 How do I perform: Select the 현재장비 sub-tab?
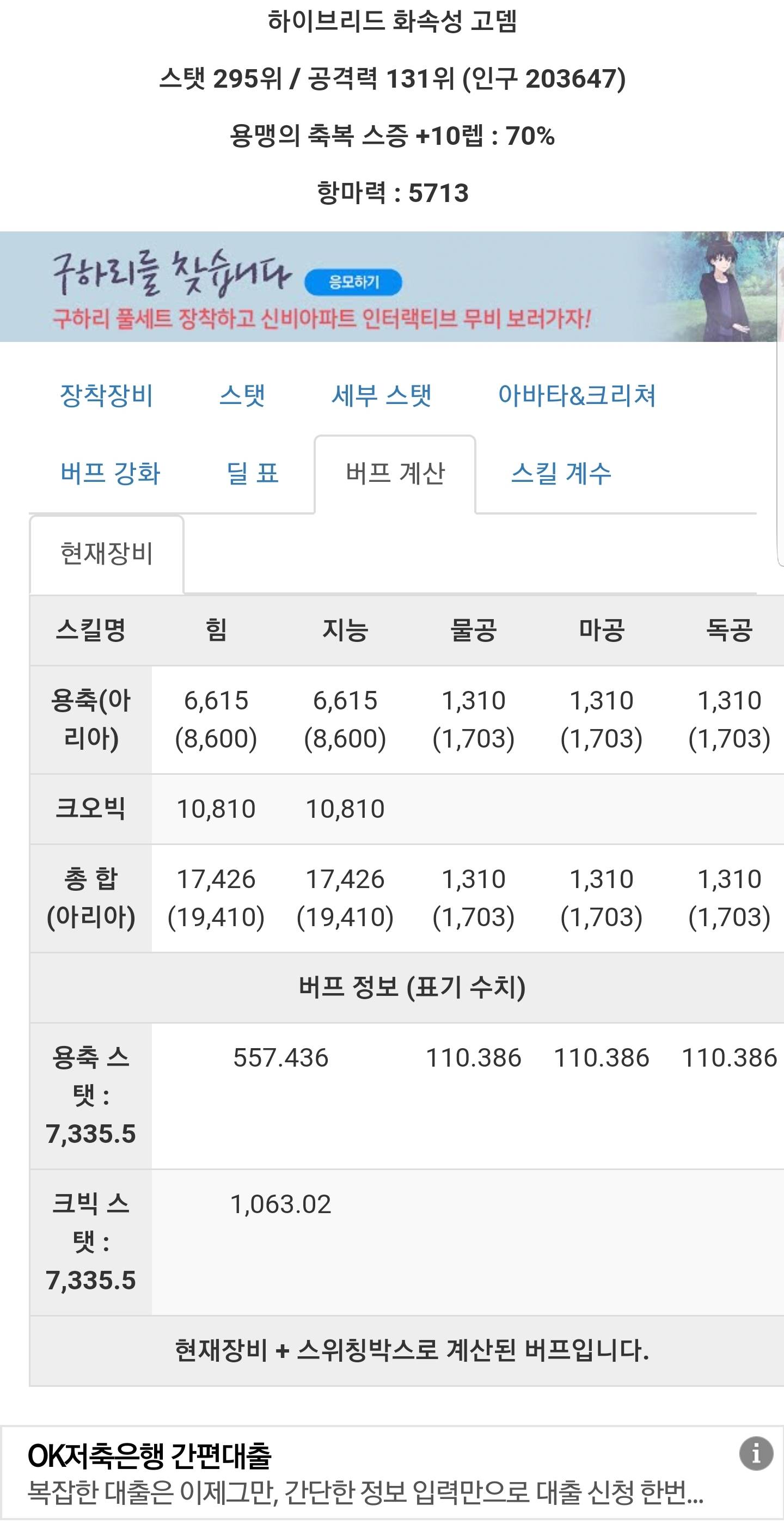click(107, 554)
